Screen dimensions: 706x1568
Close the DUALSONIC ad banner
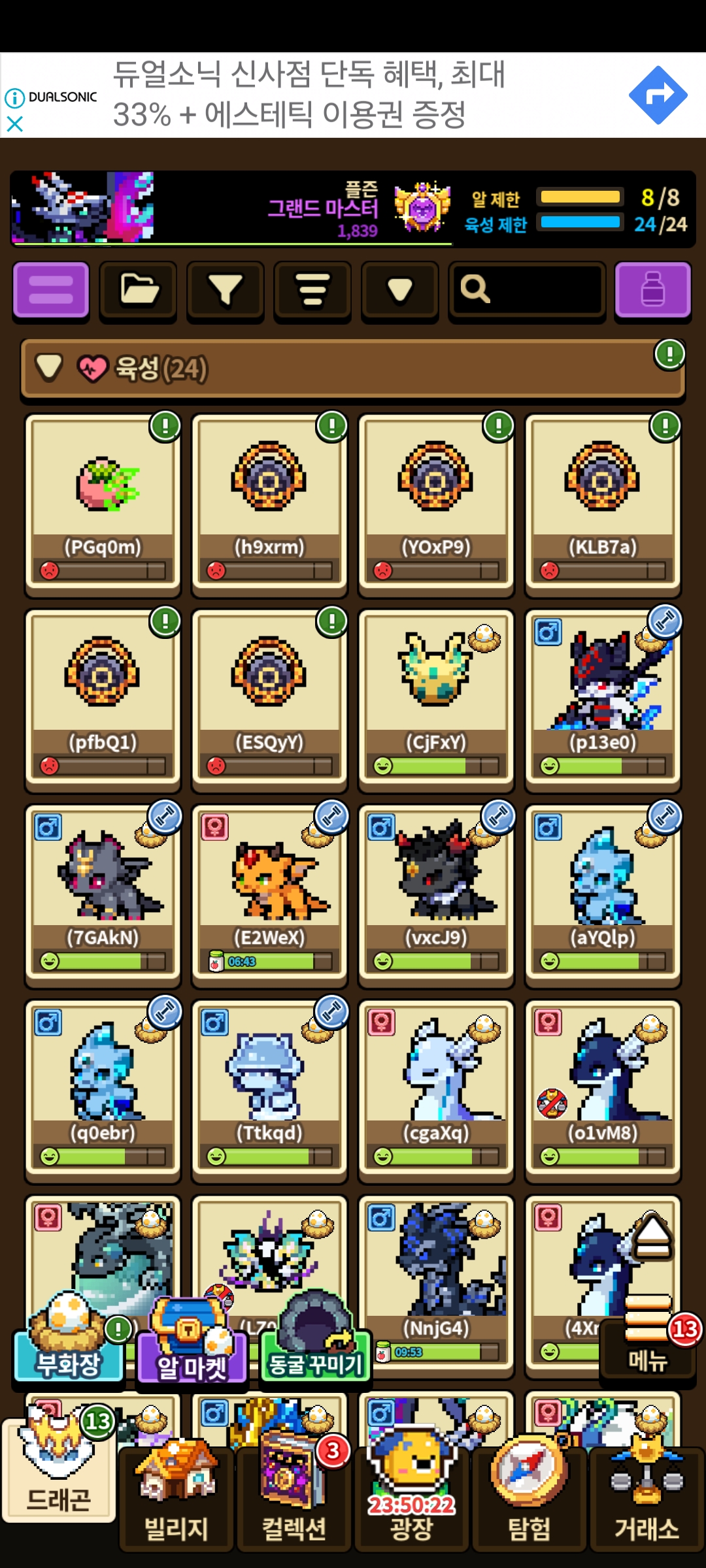coord(14,123)
